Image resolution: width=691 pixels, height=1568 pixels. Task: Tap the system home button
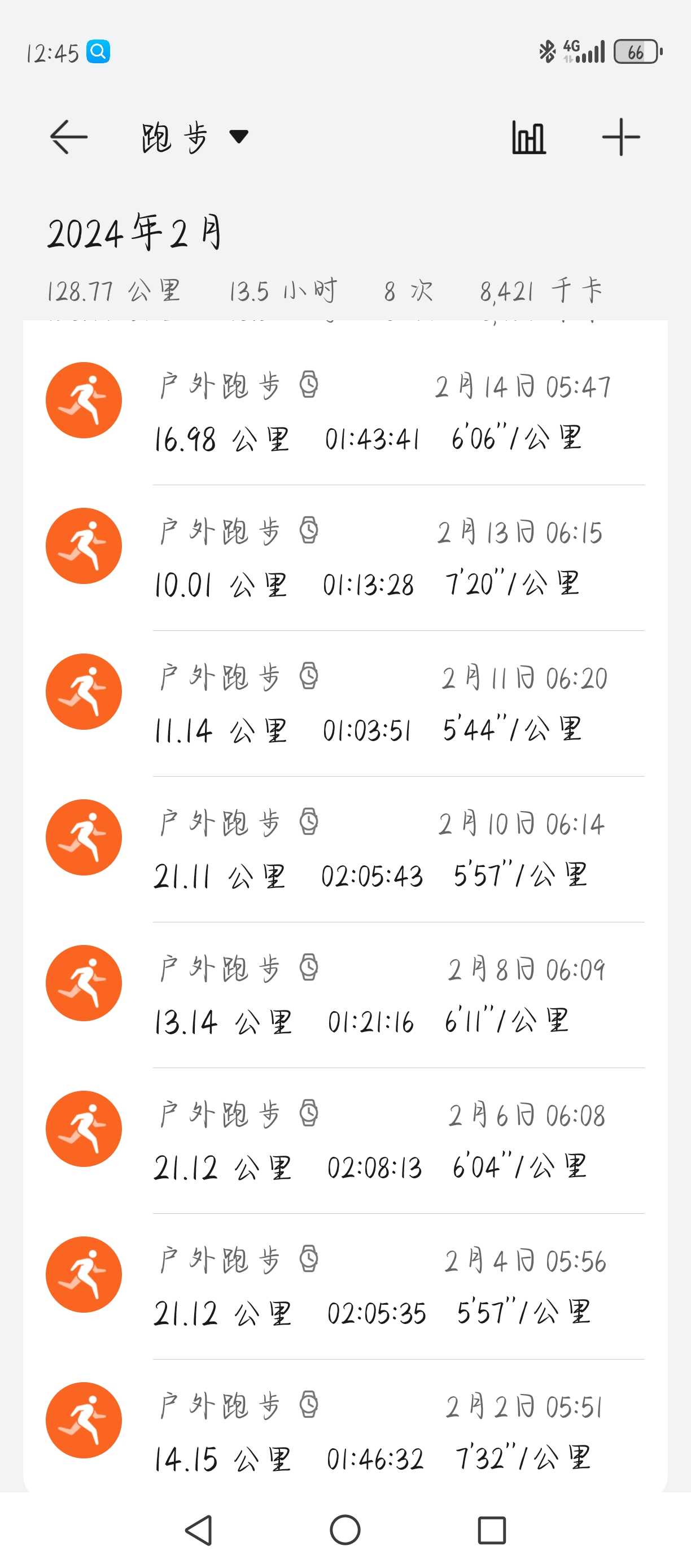coord(345,1530)
